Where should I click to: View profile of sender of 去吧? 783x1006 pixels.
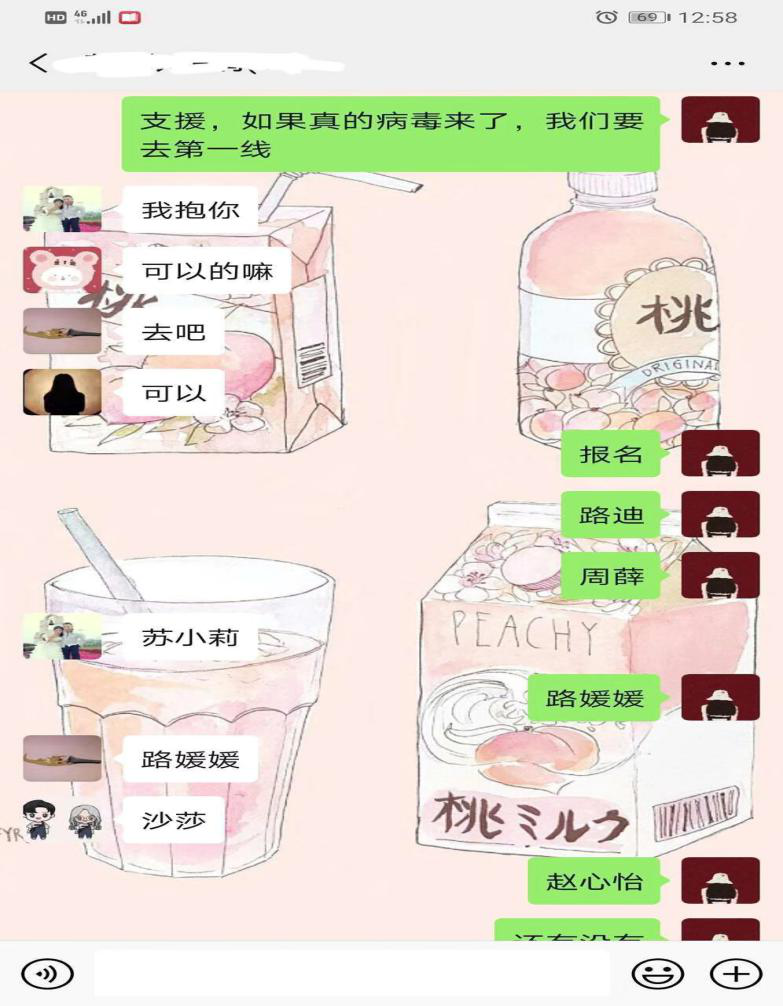62,331
